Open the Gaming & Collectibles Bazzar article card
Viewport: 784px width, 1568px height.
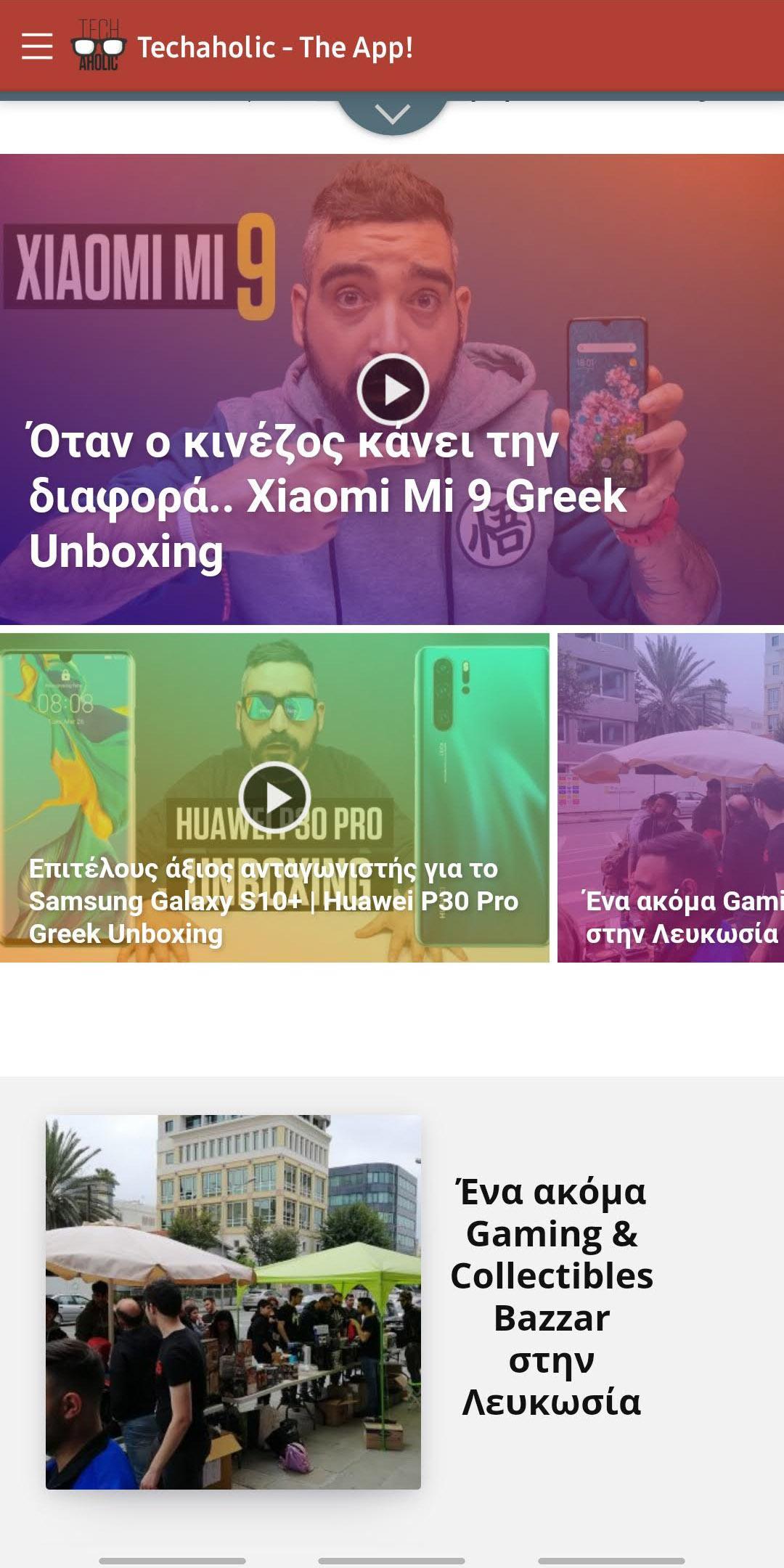point(392,1302)
